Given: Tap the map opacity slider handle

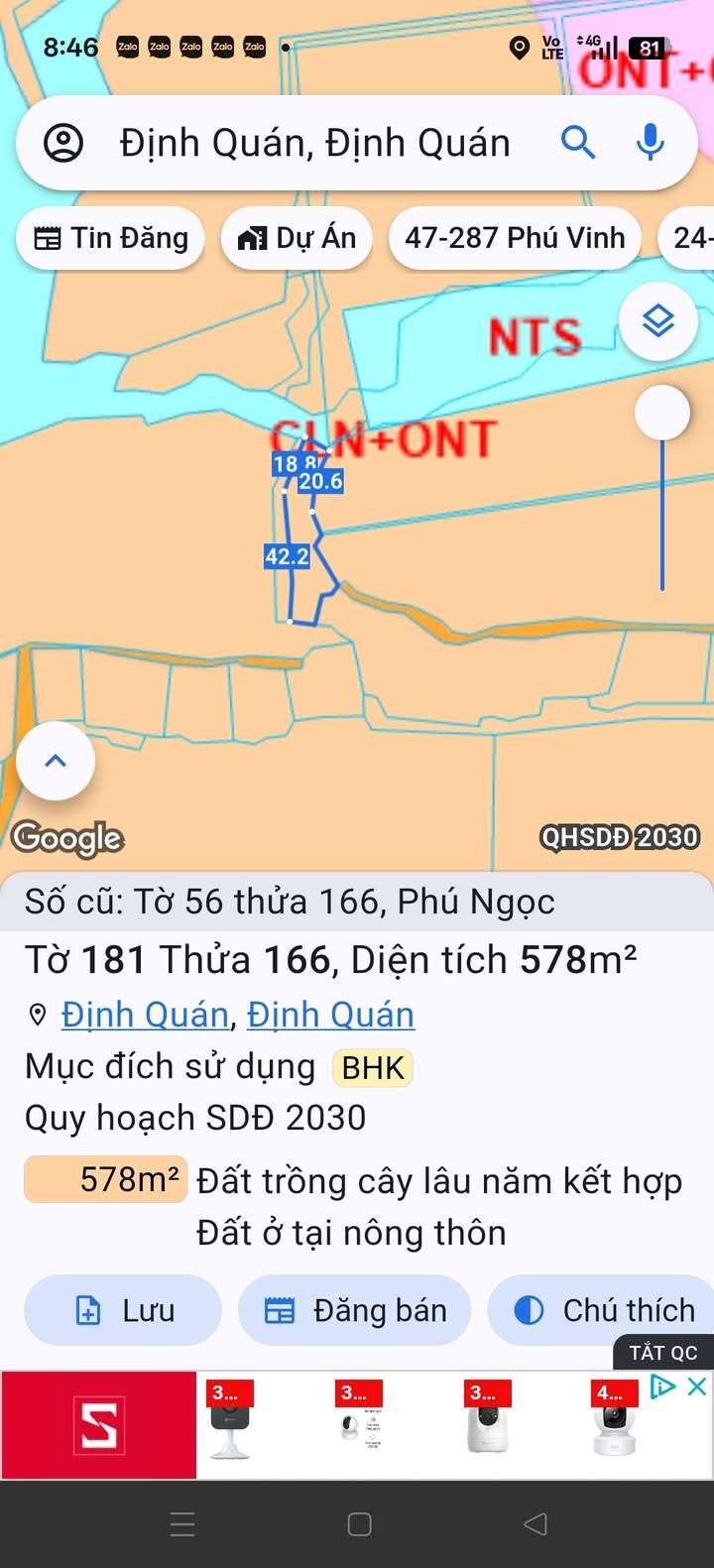Looking at the screenshot, I should [662, 412].
